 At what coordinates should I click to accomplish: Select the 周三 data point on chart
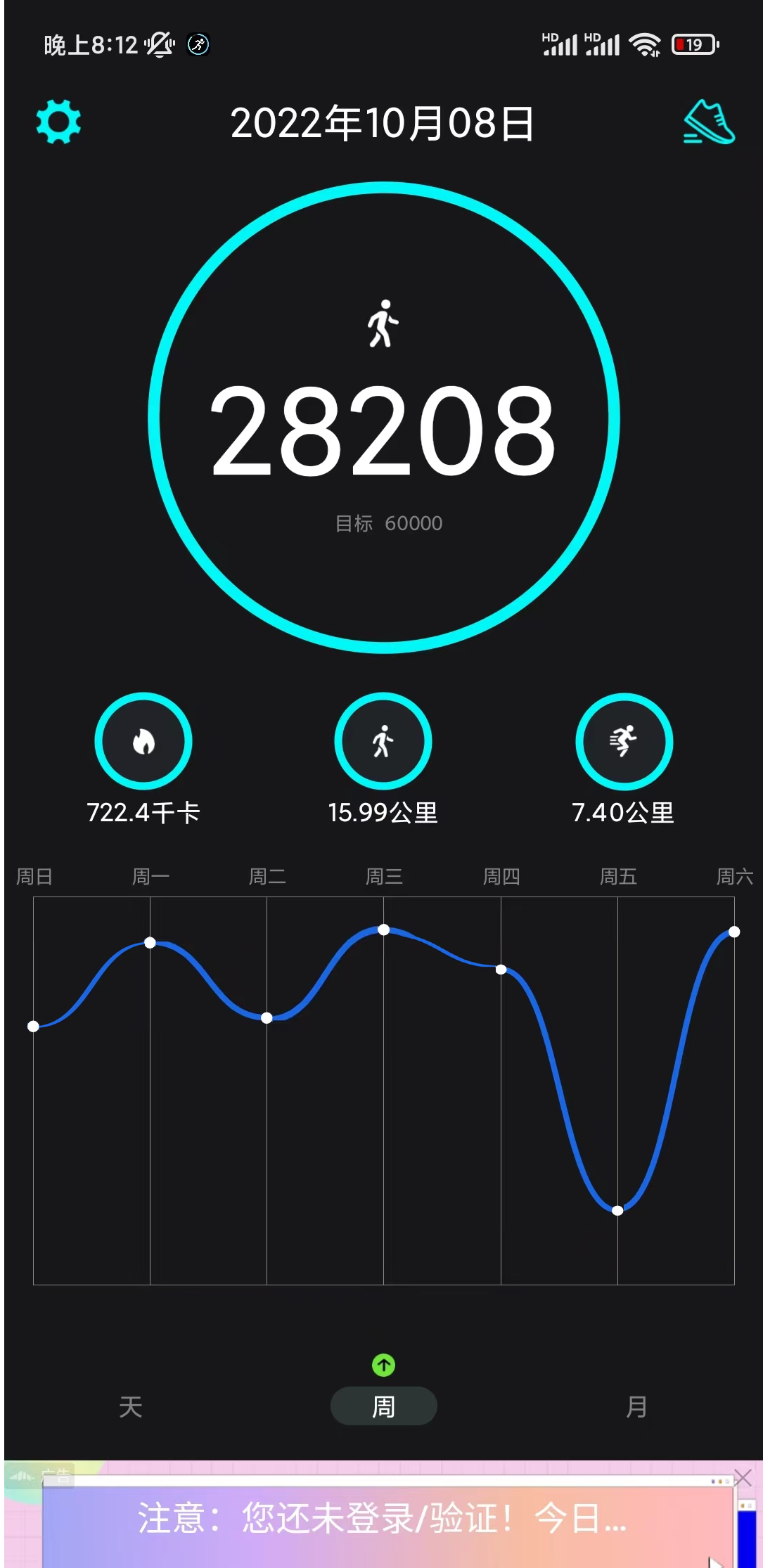tap(383, 930)
